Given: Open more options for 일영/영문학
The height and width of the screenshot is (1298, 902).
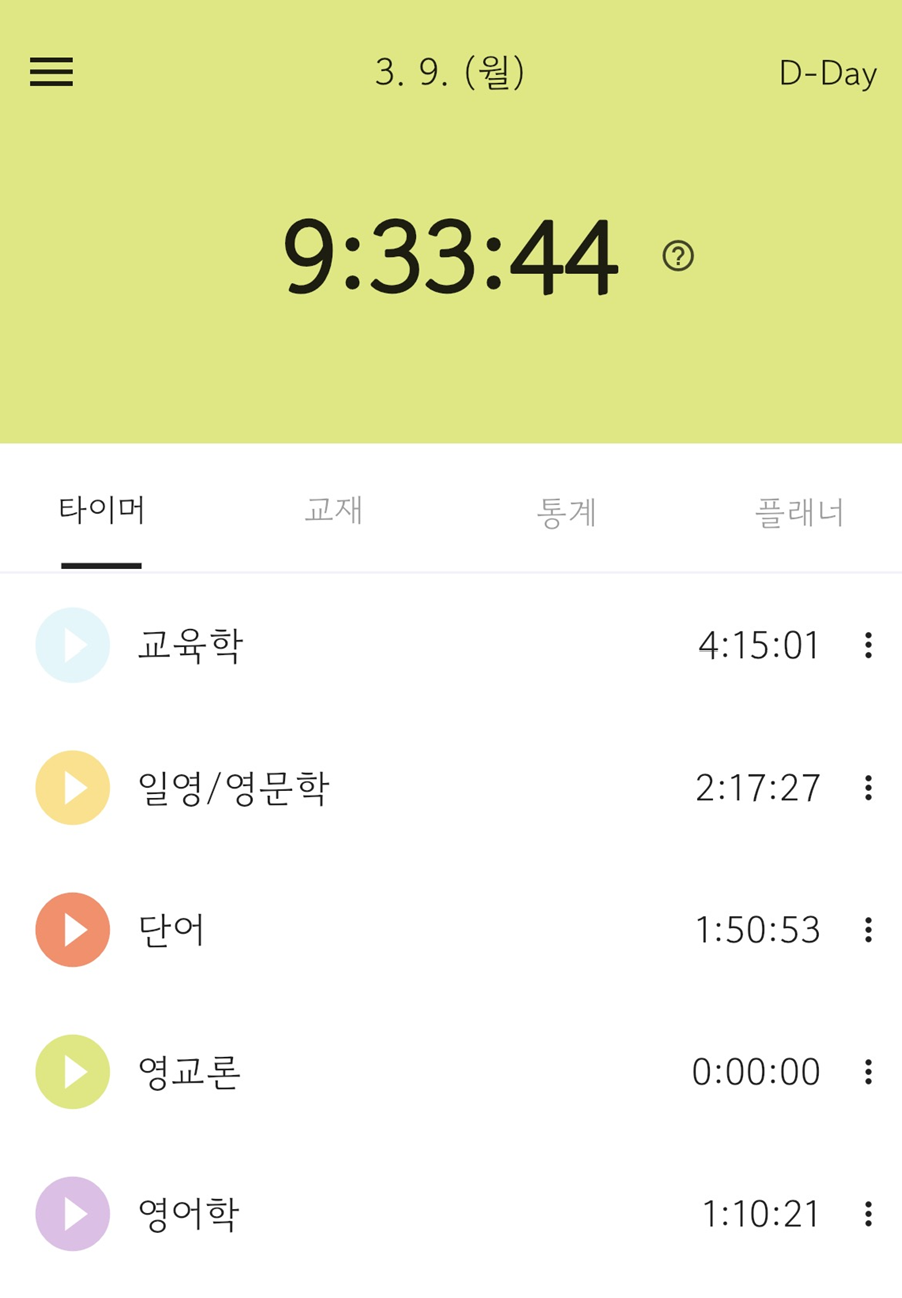Looking at the screenshot, I should pos(868,788).
